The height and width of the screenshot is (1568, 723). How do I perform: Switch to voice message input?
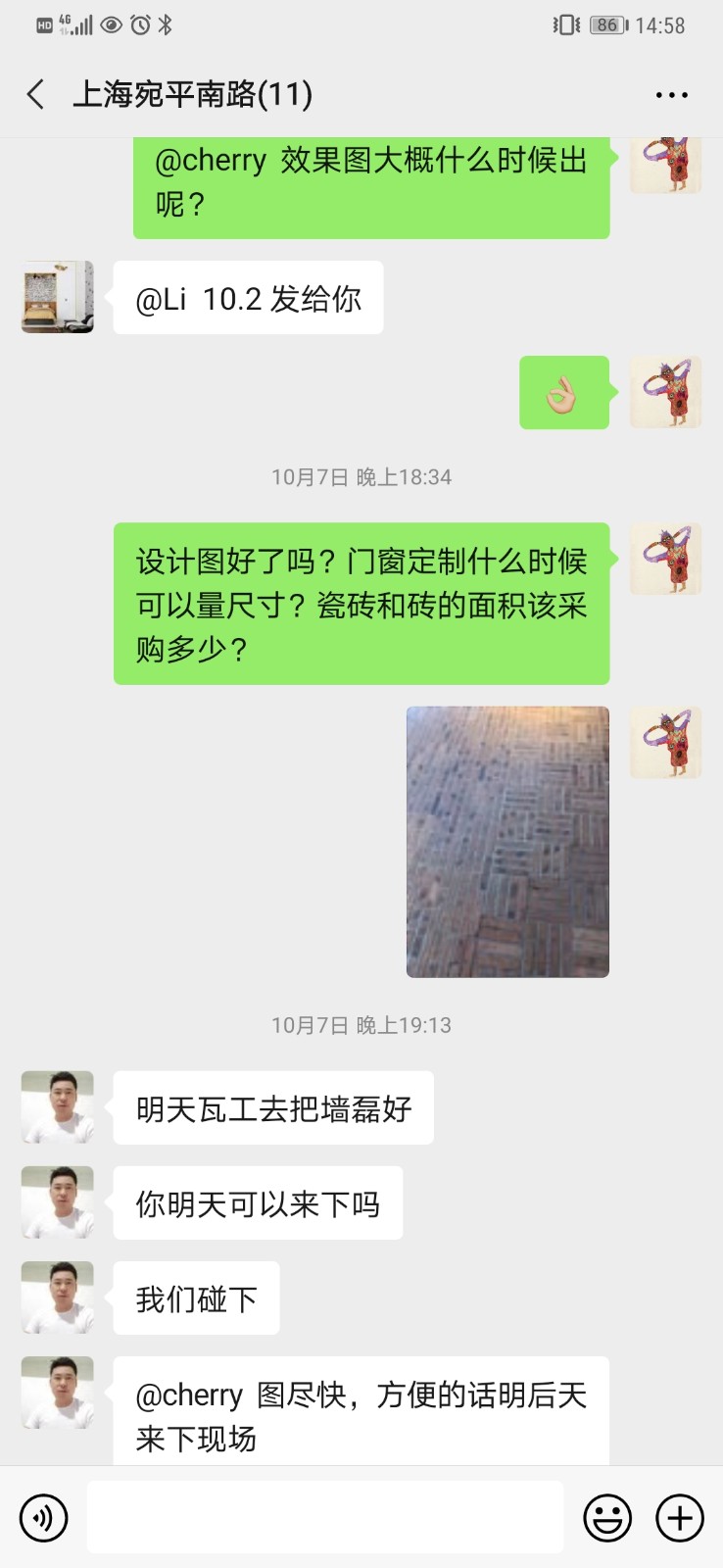[44, 1518]
